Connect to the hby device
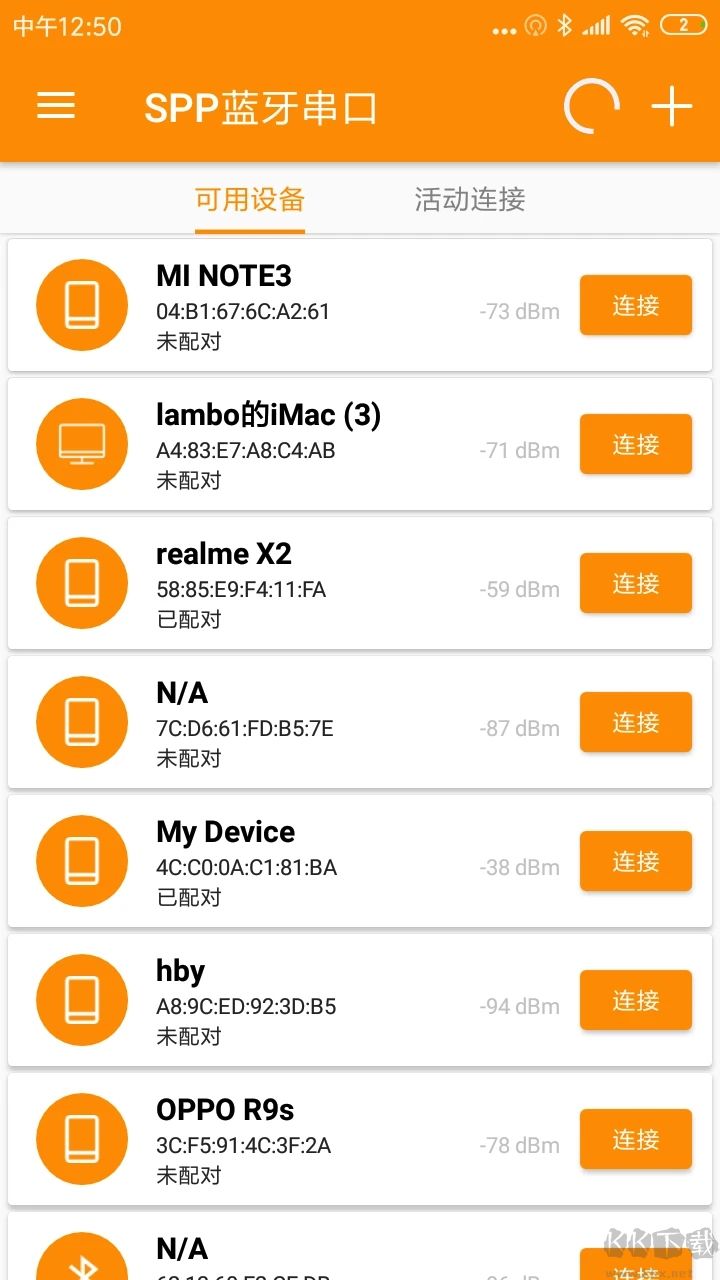This screenshot has width=720, height=1280. point(636,1000)
